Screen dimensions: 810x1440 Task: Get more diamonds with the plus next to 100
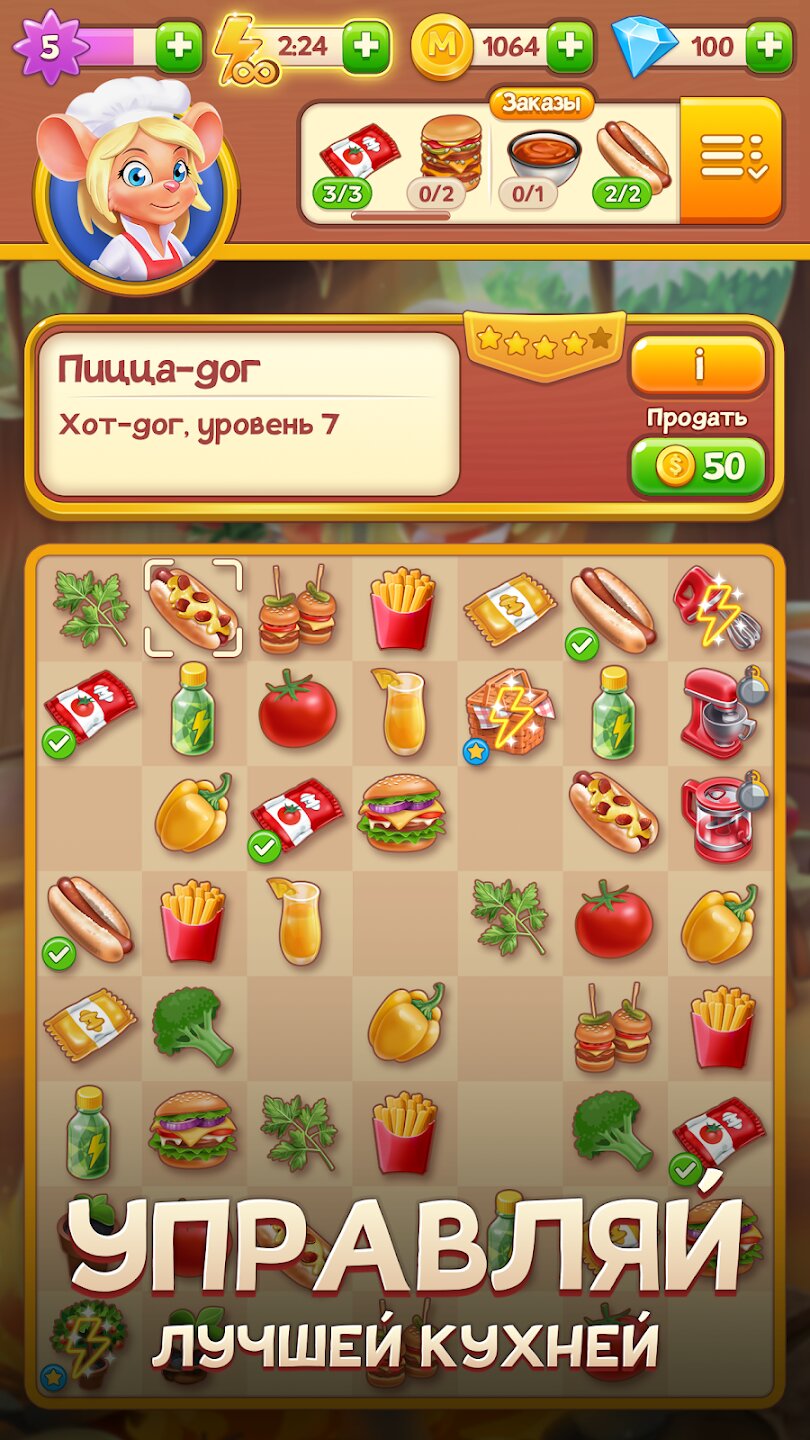click(769, 46)
